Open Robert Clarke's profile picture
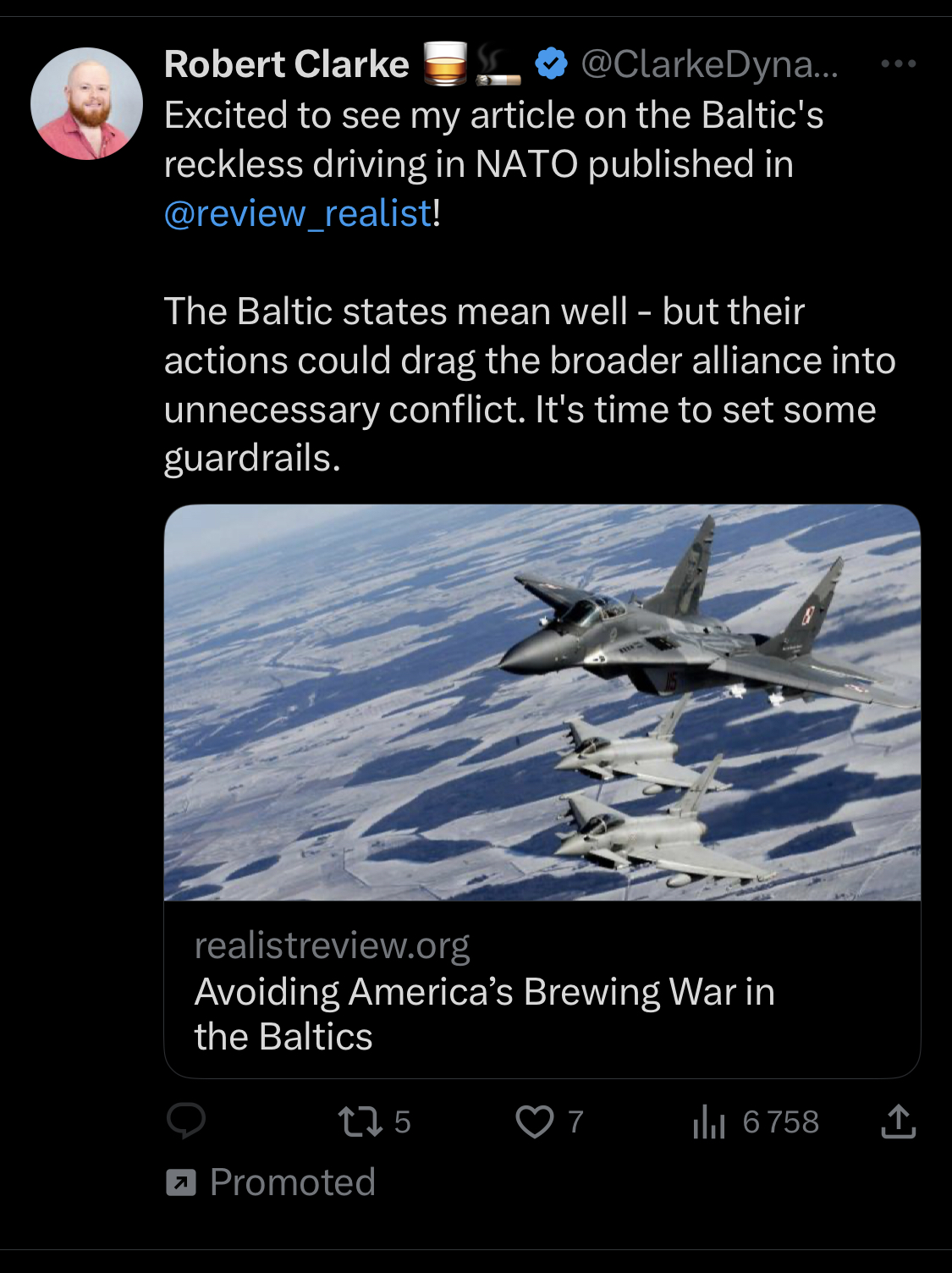The image size is (952, 1273). [x=86, y=104]
